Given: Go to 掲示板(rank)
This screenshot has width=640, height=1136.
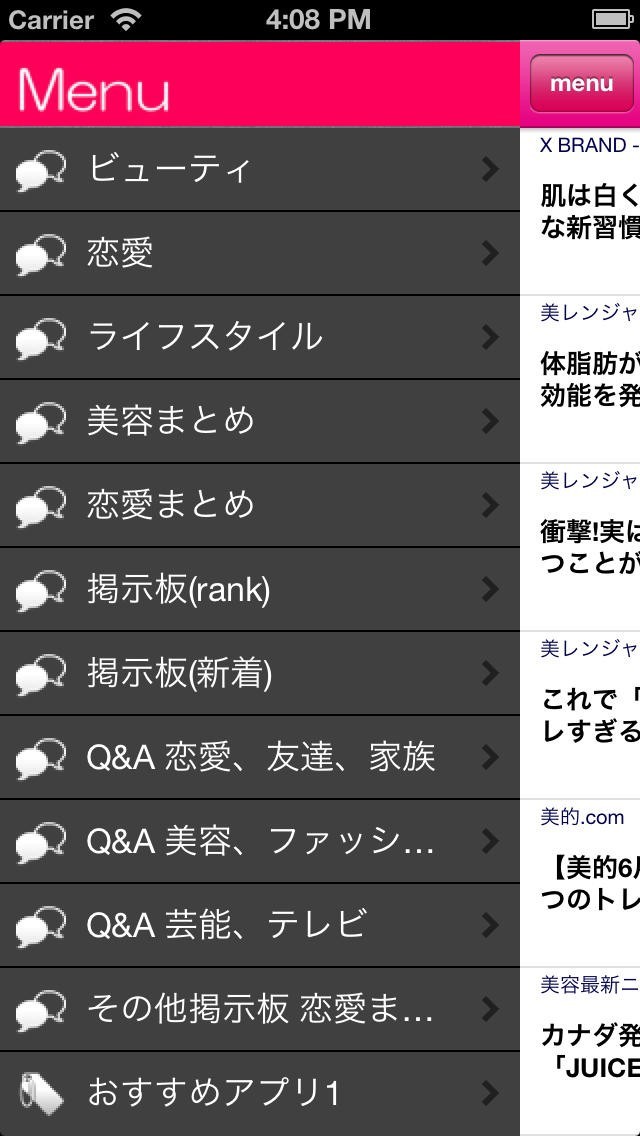Looking at the screenshot, I should [259, 590].
